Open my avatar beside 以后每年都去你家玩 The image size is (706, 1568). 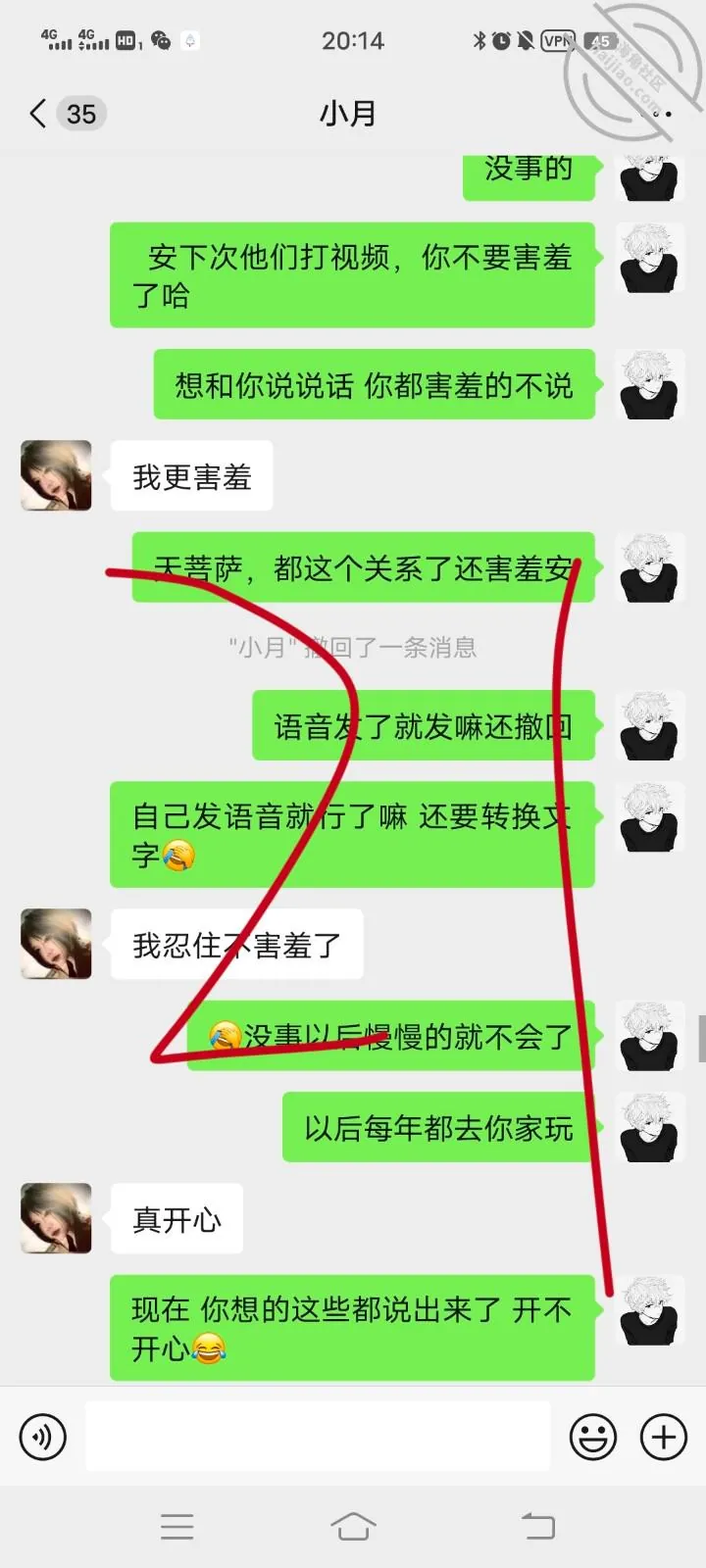coord(649,1128)
